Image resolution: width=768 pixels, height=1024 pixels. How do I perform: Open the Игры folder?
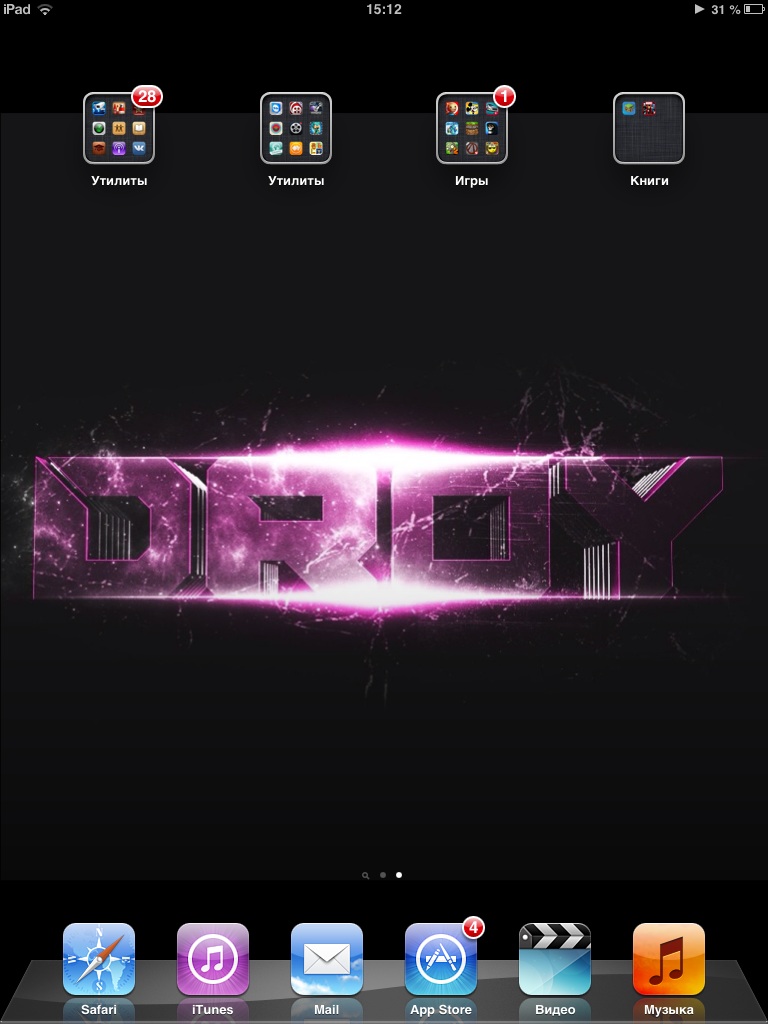(x=472, y=129)
